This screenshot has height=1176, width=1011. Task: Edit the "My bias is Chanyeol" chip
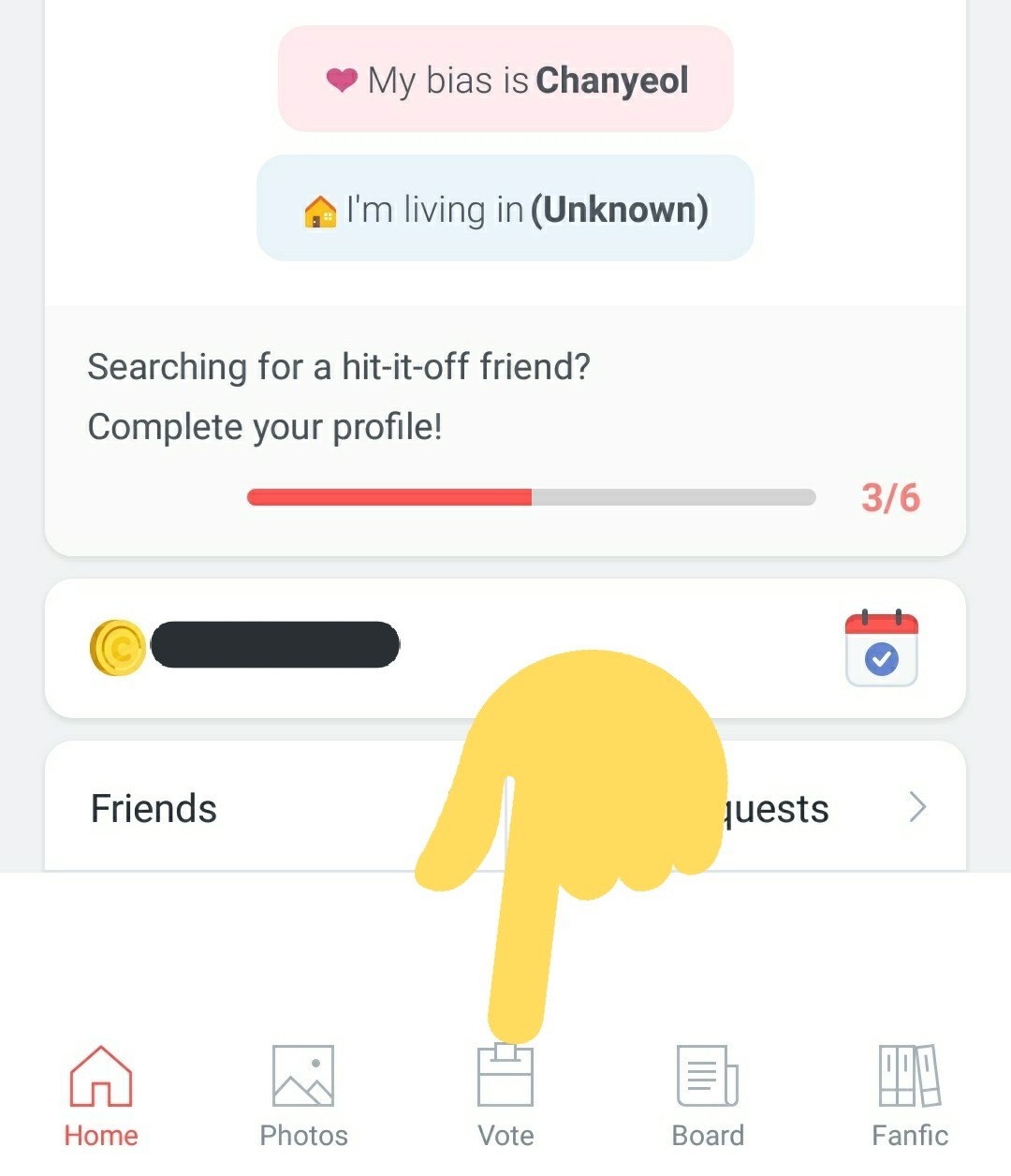[x=505, y=80]
